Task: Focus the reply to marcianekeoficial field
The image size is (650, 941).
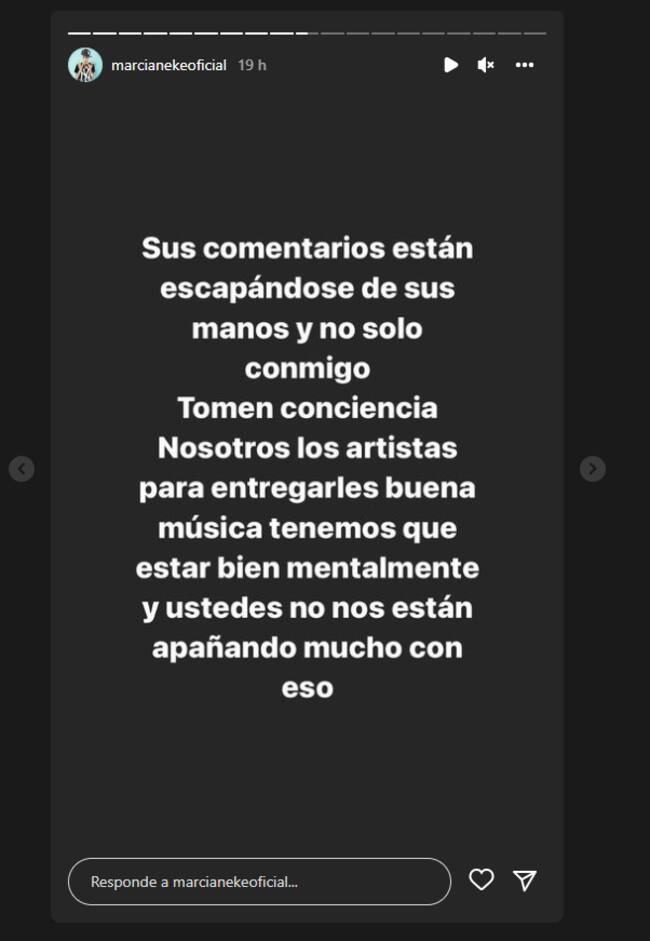Action: tap(259, 881)
